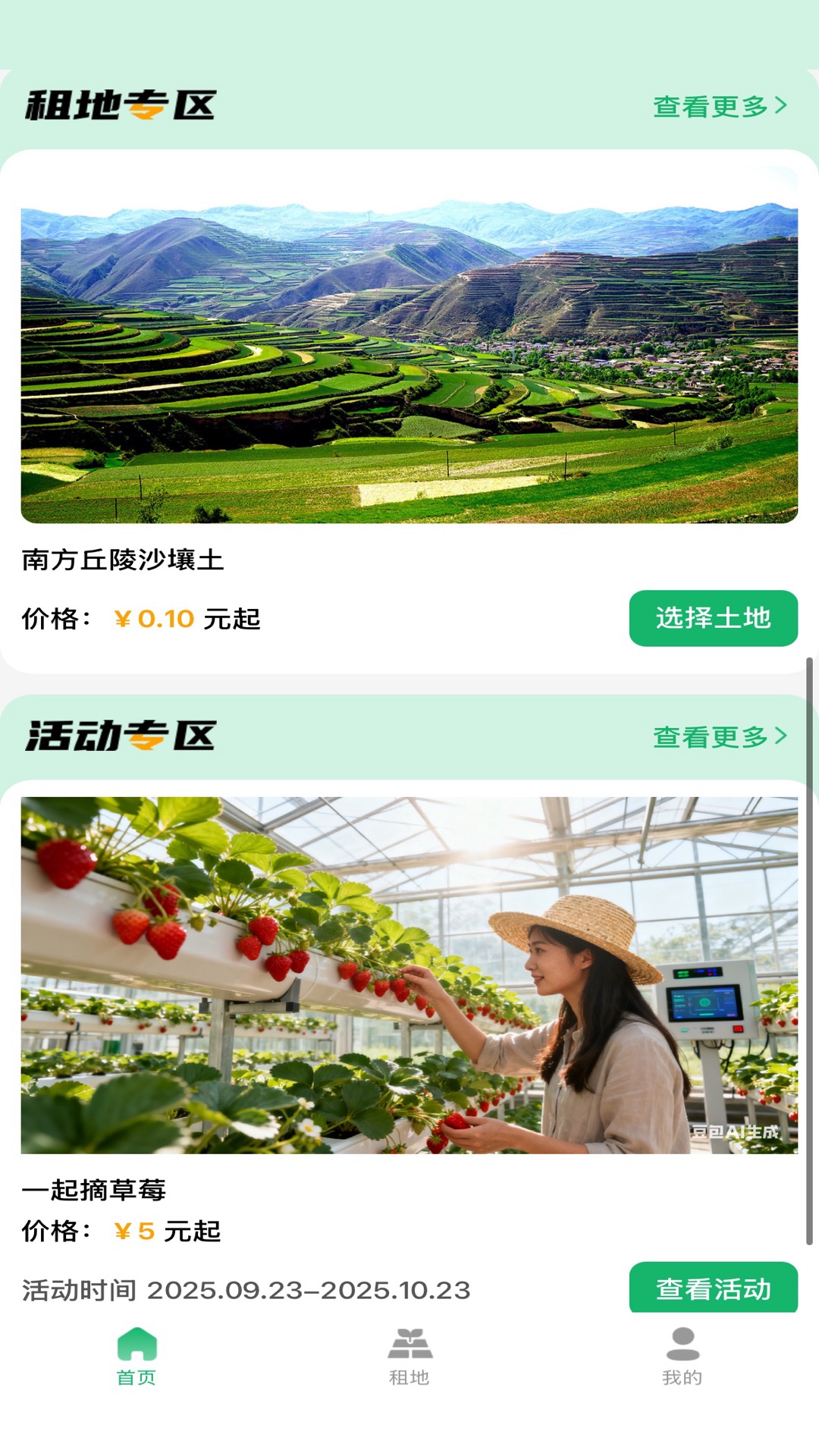Click the ¥0.10 price text
This screenshot has height=1456, width=819.
click(155, 619)
